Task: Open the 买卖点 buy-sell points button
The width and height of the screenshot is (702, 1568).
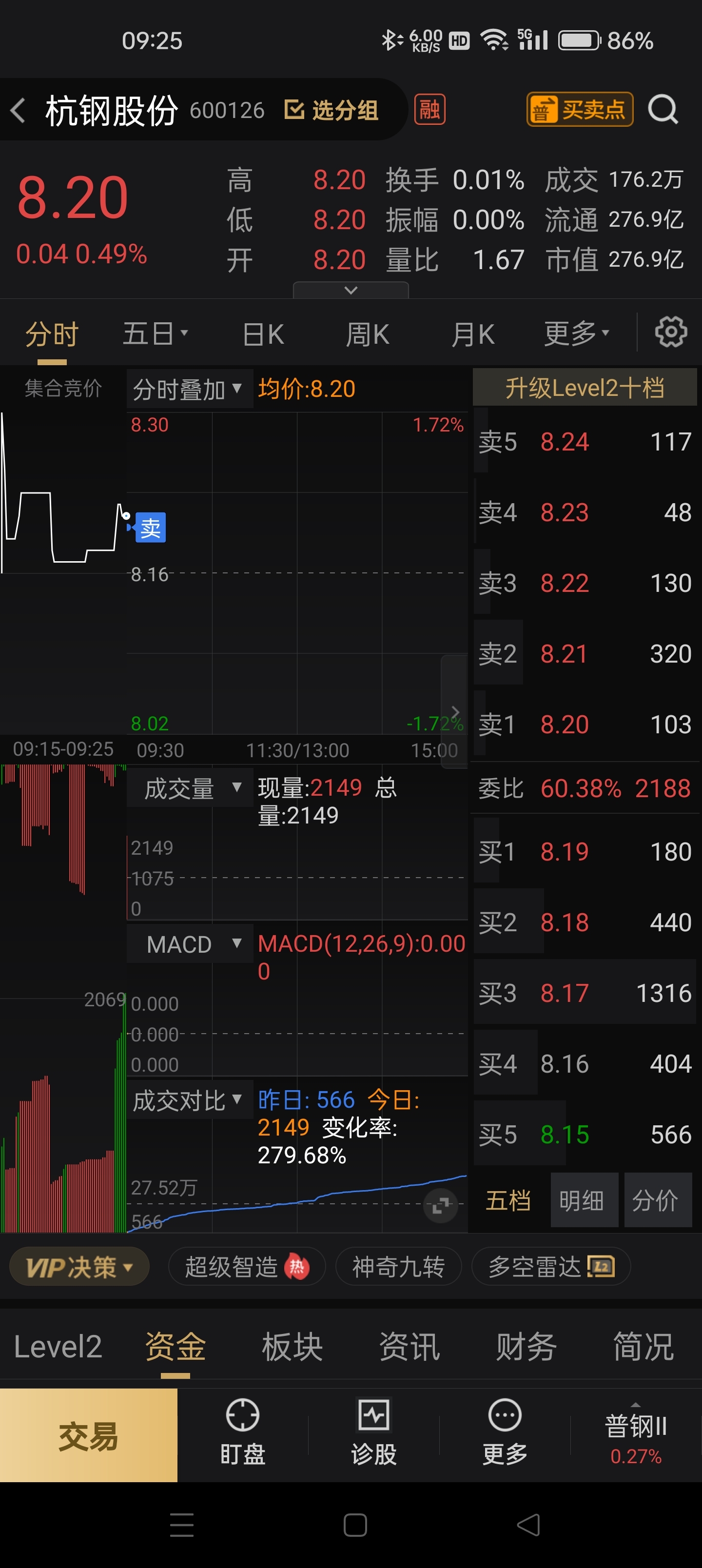Action: tap(579, 110)
